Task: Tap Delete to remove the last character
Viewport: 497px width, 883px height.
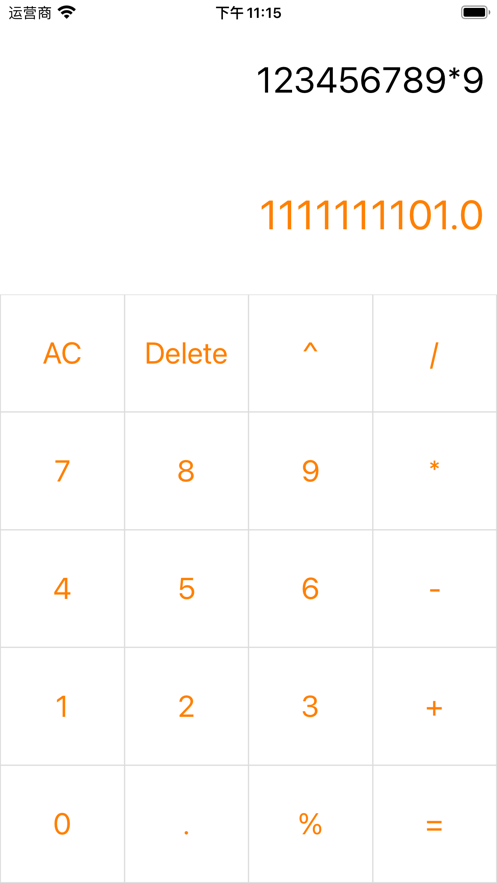Action: 186,353
